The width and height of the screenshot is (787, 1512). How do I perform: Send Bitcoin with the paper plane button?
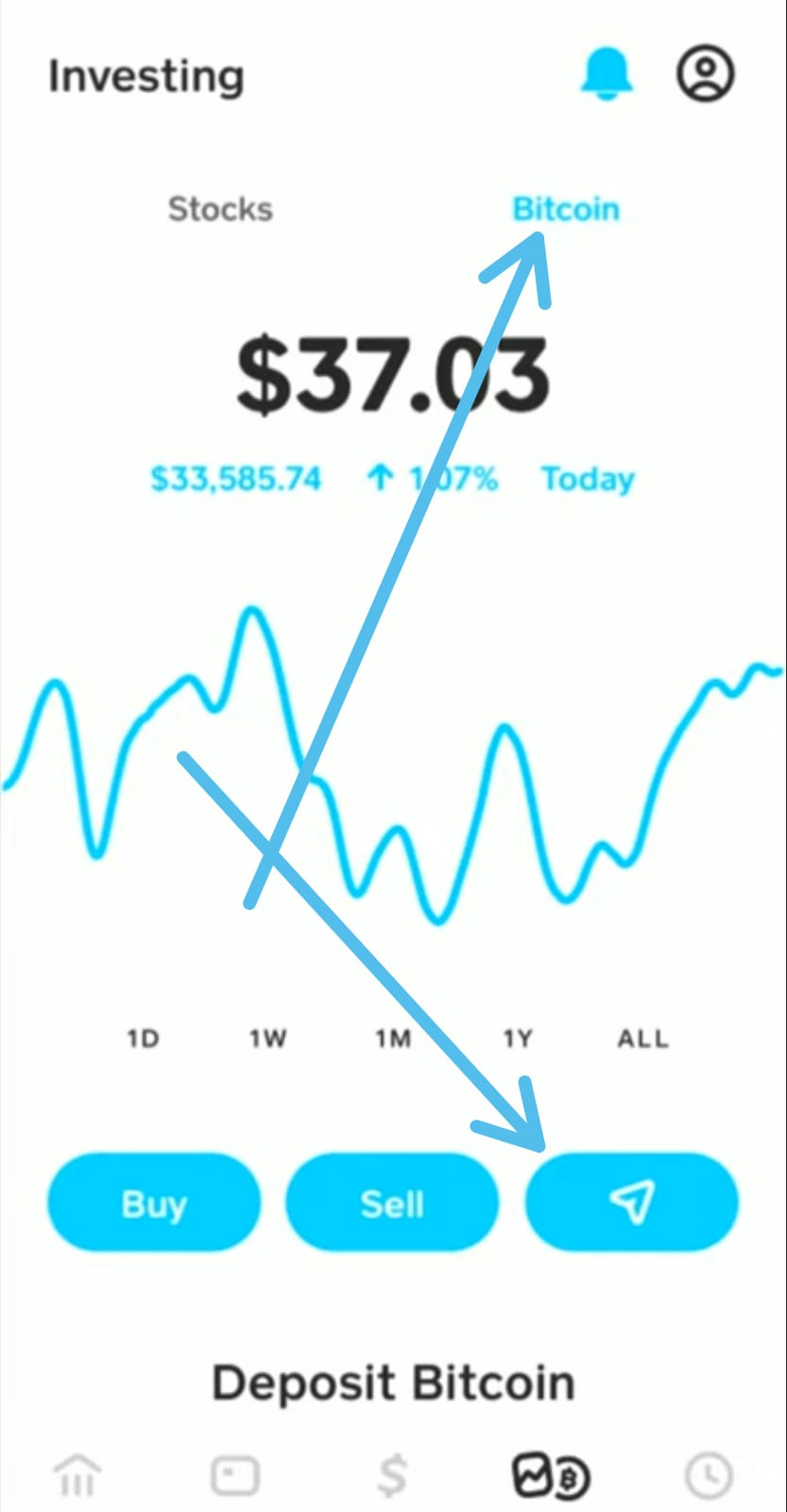[x=631, y=1202]
